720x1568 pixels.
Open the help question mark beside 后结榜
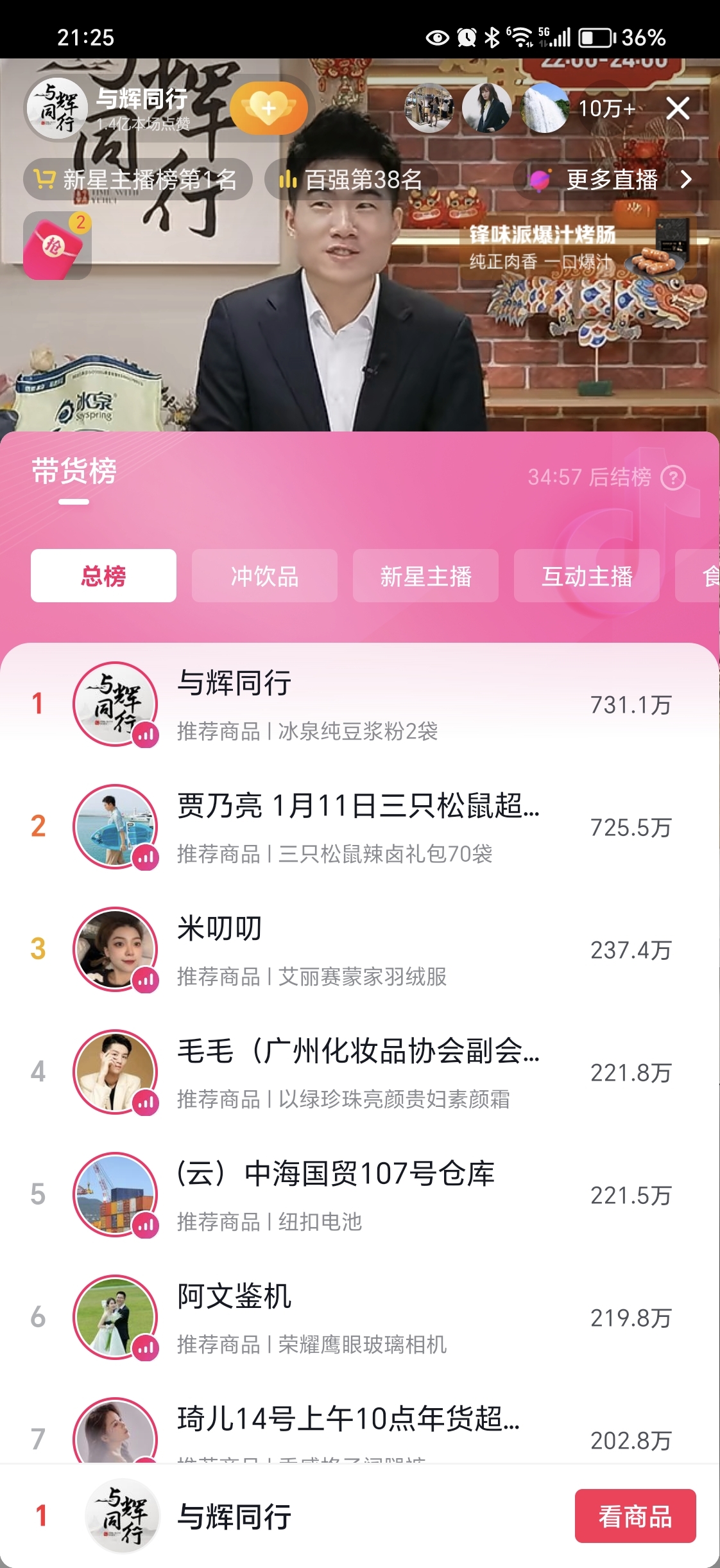click(673, 478)
